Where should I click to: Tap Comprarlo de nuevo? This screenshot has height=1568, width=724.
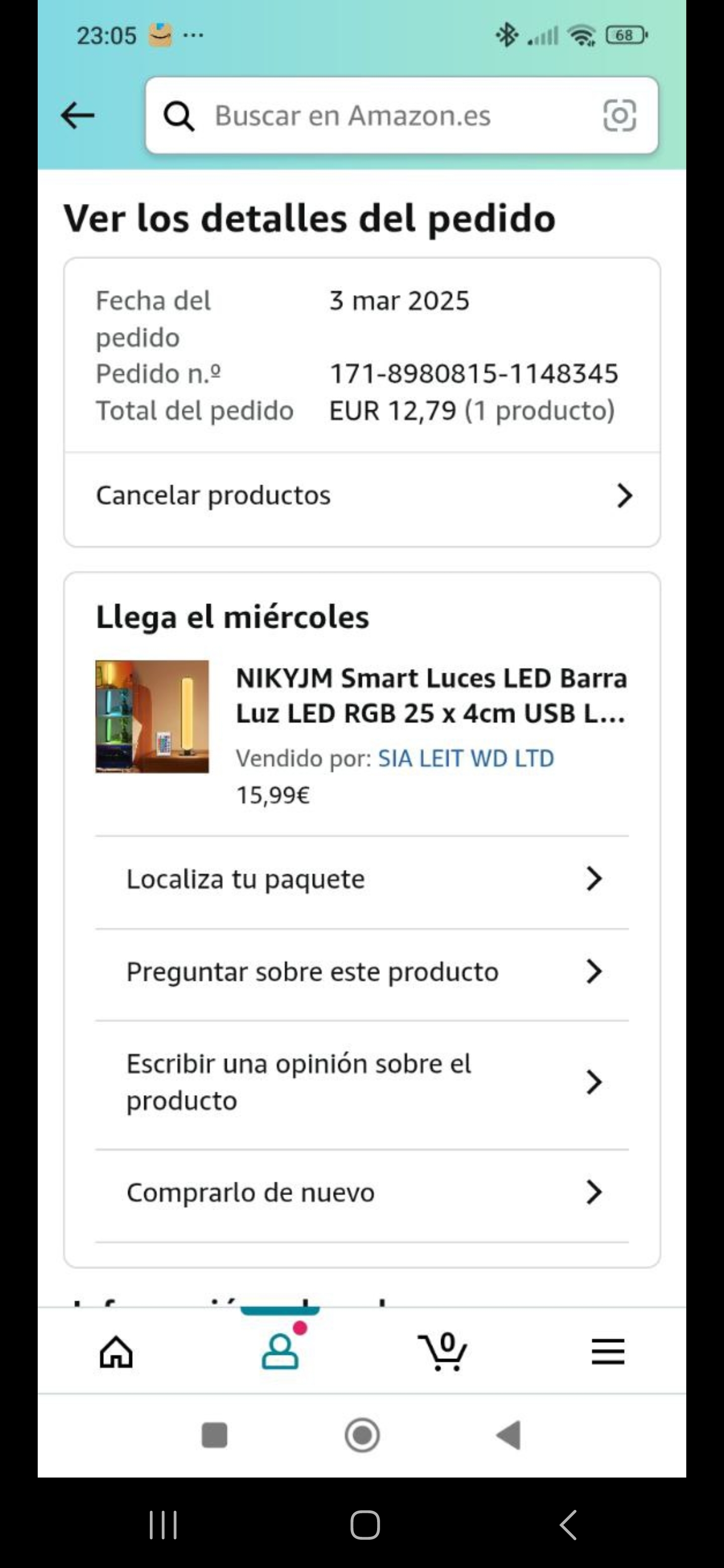tap(363, 1193)
